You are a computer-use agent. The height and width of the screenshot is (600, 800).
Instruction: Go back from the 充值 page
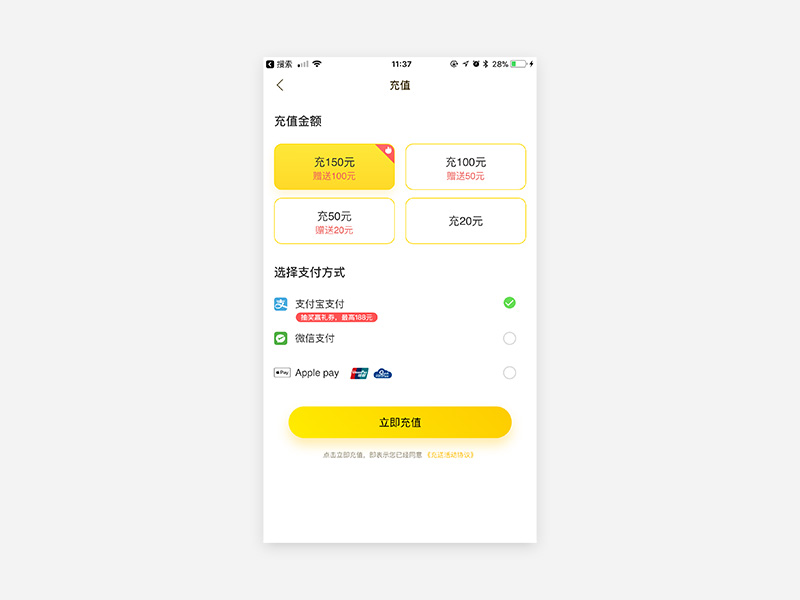coord(280,85)
